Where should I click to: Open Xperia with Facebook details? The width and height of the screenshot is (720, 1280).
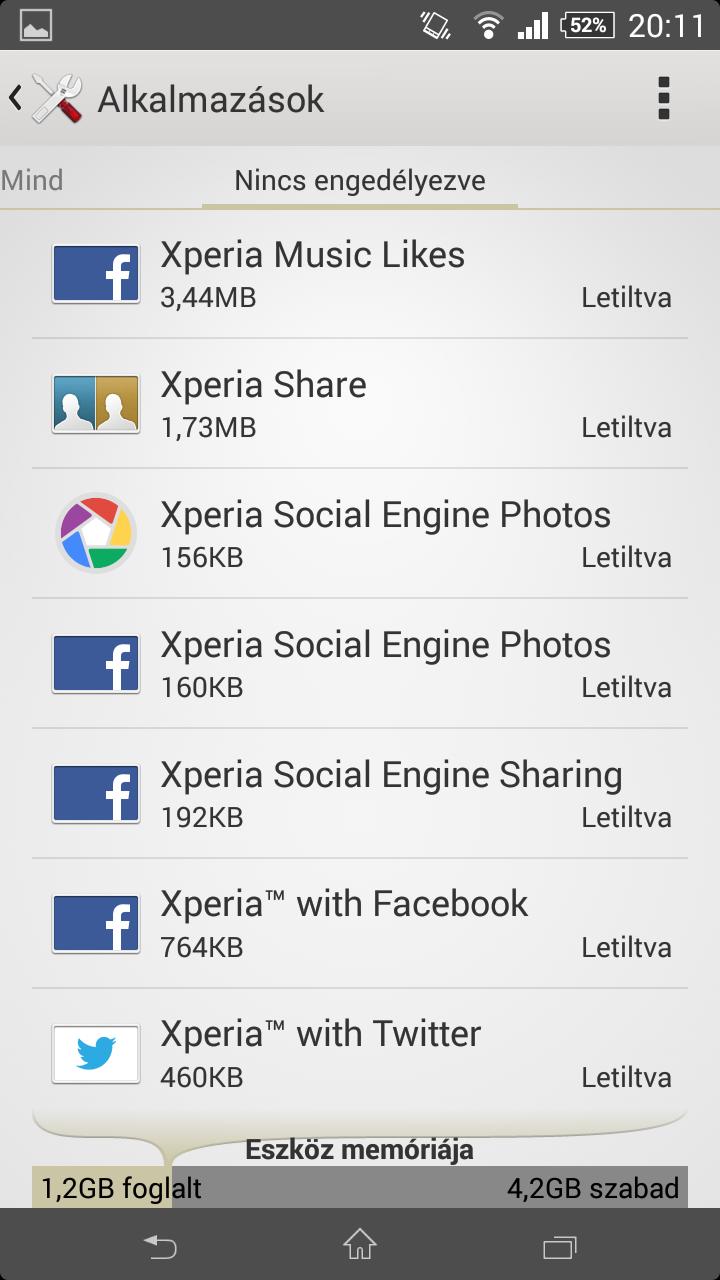360,924
